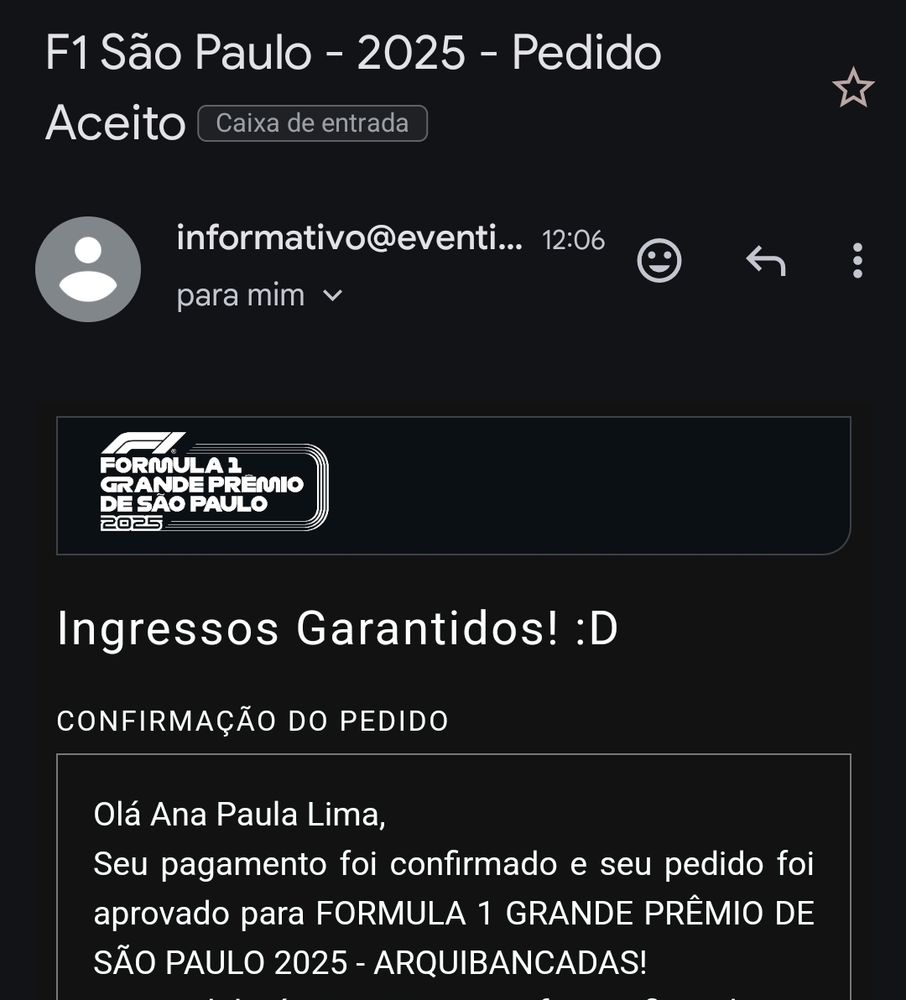Open the sender's profile avatar

pyautogui.click(x=88, y=269)
